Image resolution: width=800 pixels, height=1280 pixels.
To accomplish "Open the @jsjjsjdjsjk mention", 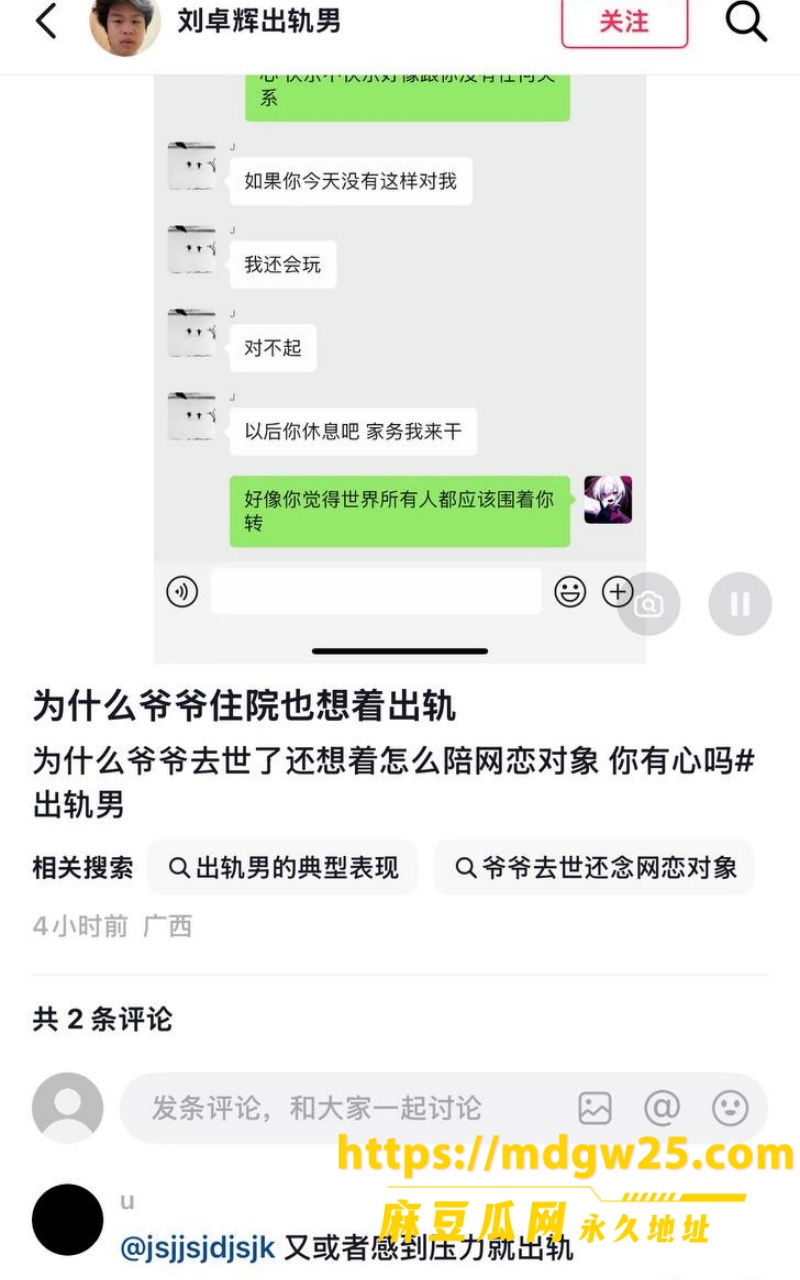I will point(197,1248).
